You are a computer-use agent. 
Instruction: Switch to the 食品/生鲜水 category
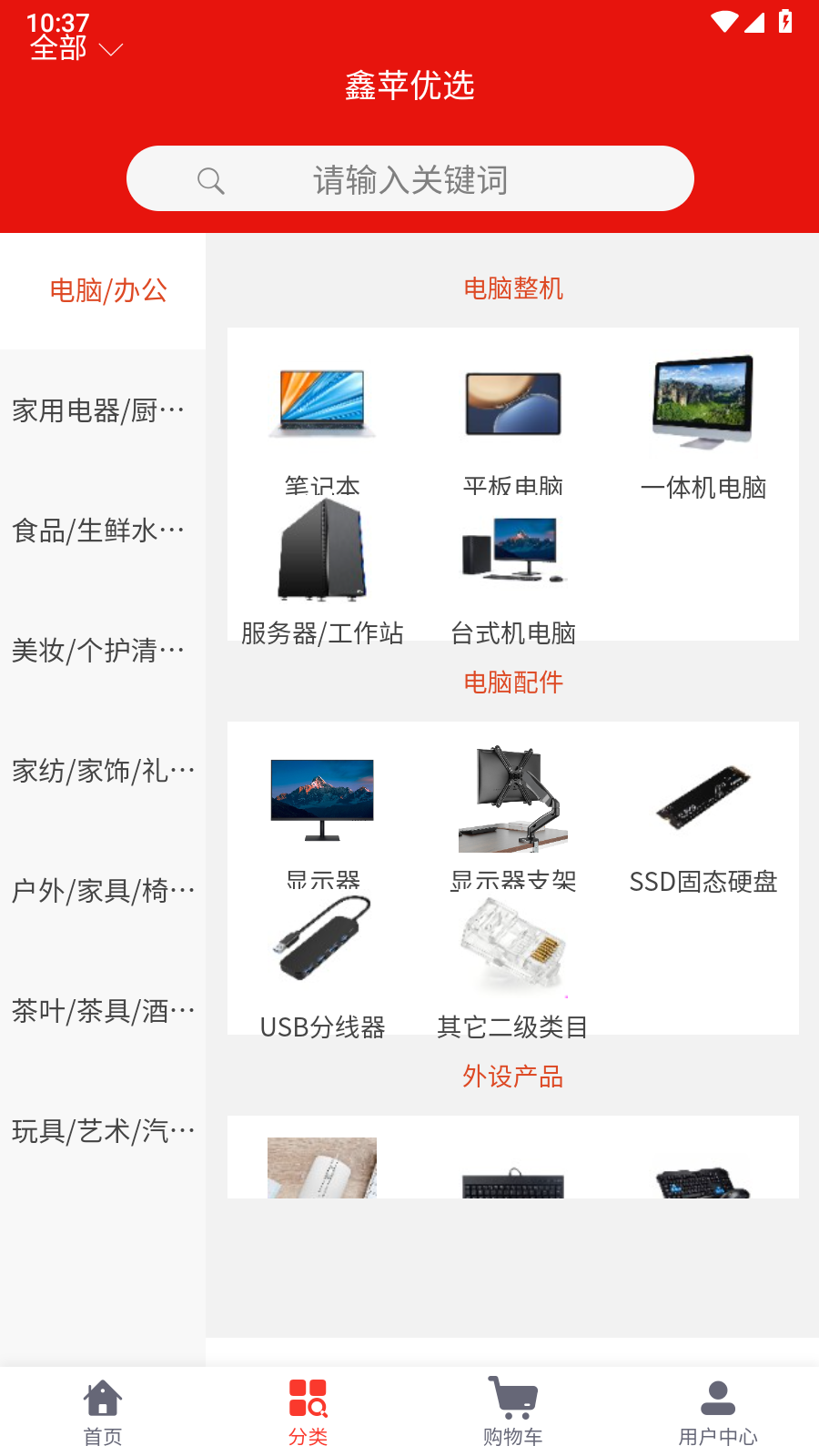102,530
